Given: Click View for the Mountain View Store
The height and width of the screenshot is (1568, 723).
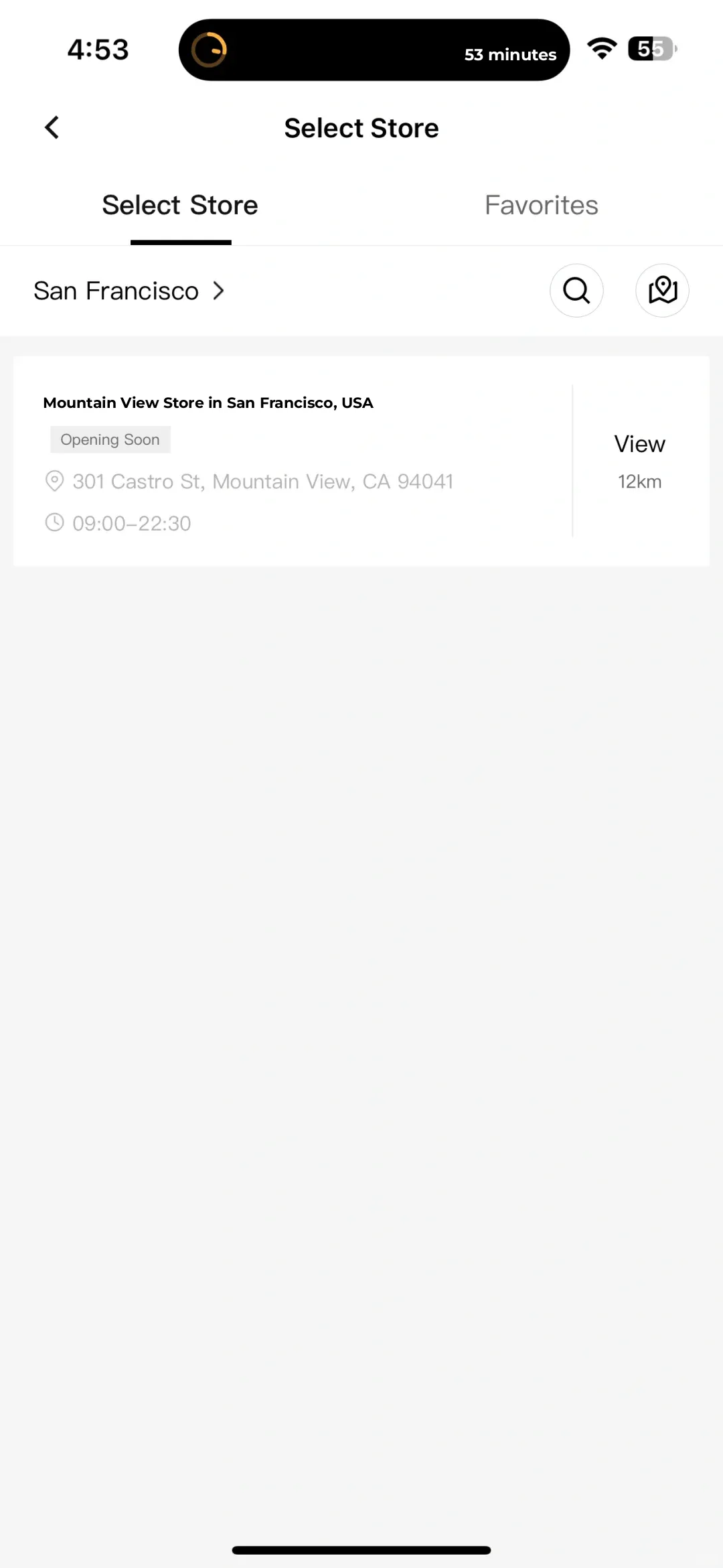Looking at the screenshot, I should 639,443.
